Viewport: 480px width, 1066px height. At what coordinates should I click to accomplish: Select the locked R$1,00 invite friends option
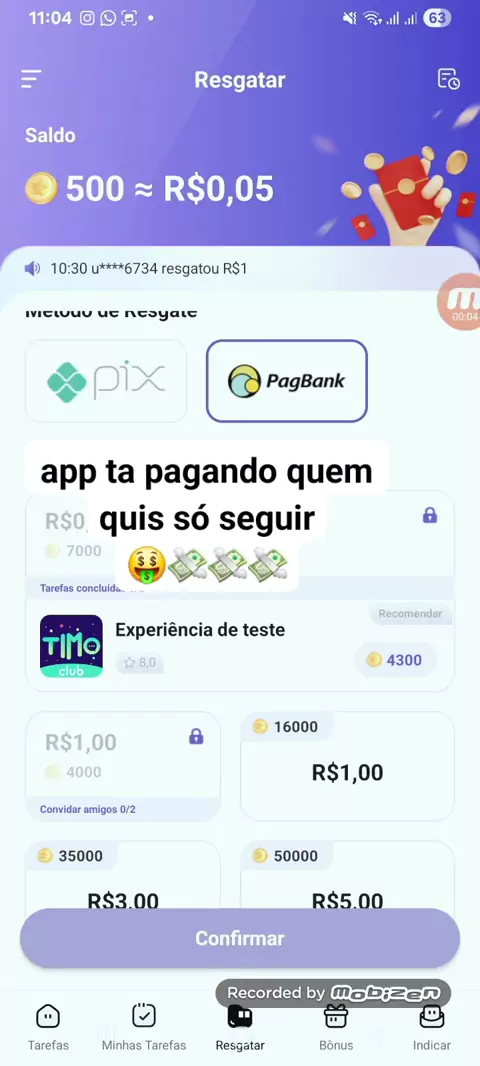click(123, 766)
